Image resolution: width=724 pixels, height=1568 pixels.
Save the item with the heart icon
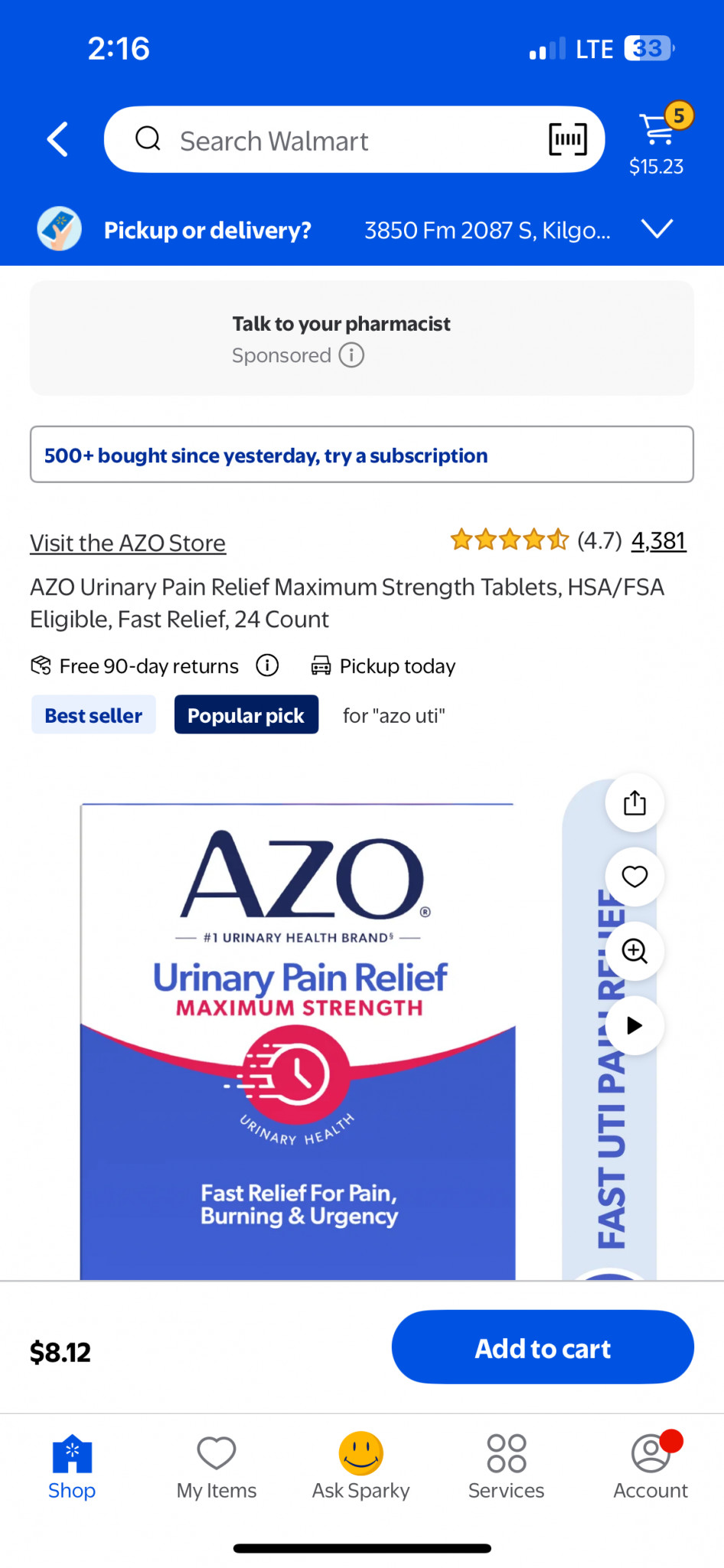634,877
